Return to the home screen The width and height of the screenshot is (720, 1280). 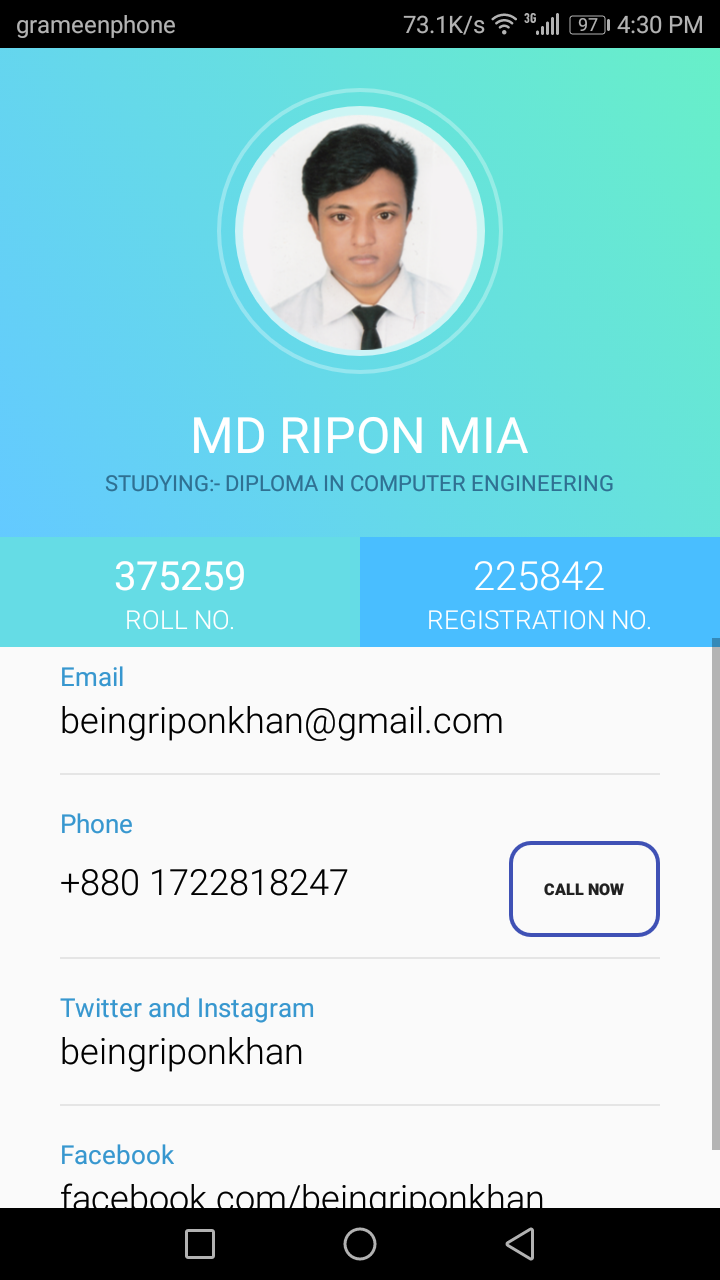click(360, 1244)
